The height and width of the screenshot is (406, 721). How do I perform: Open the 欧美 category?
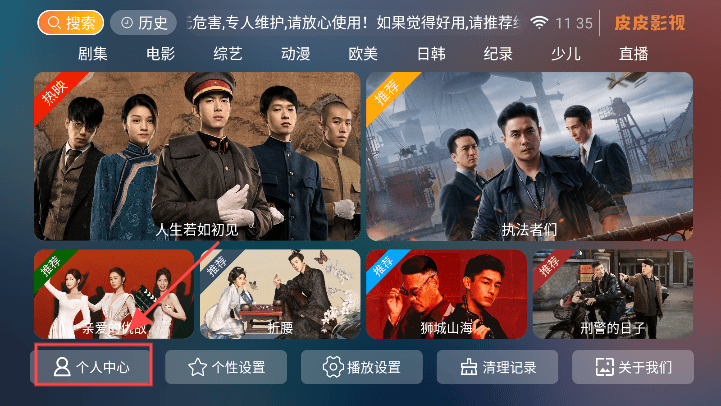coord(363,55)
